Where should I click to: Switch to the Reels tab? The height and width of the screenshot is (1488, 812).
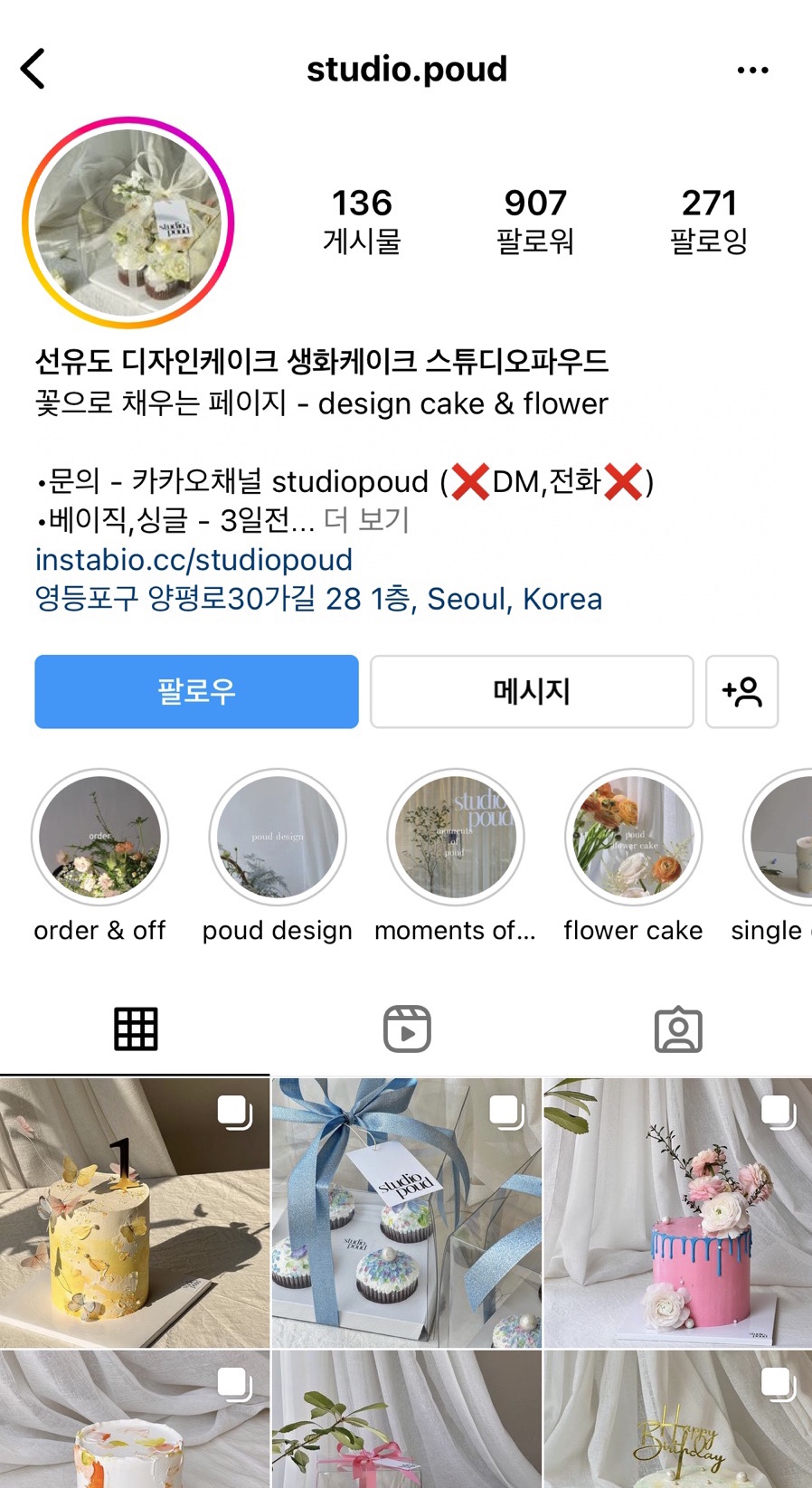pyautogui.click(x=407, y=1029)
